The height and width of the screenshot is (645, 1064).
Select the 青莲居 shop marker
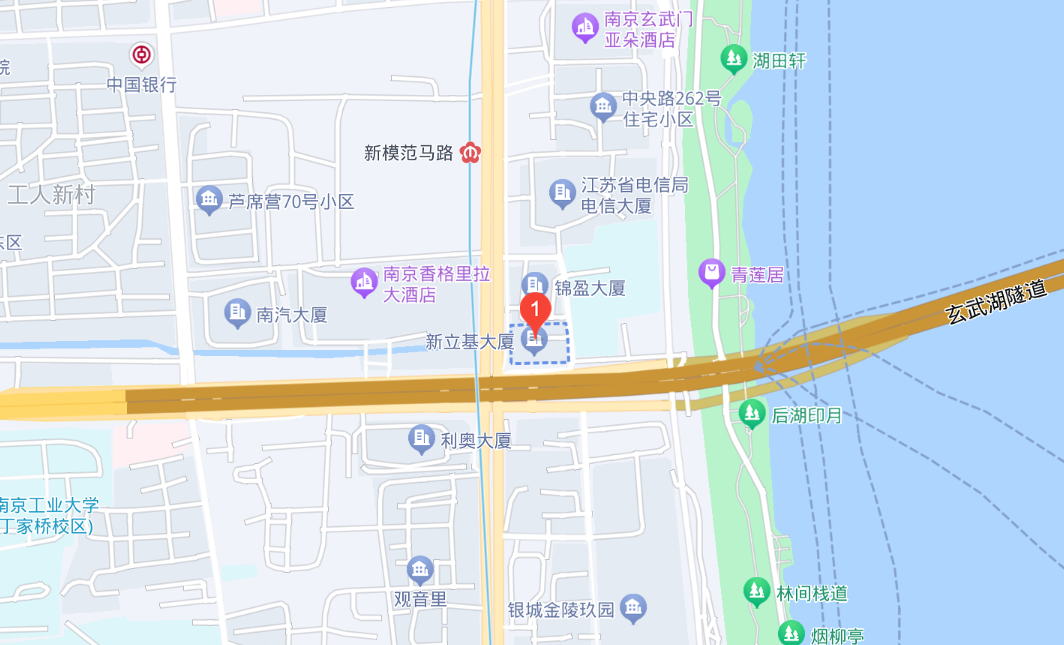tap(712, 272)
